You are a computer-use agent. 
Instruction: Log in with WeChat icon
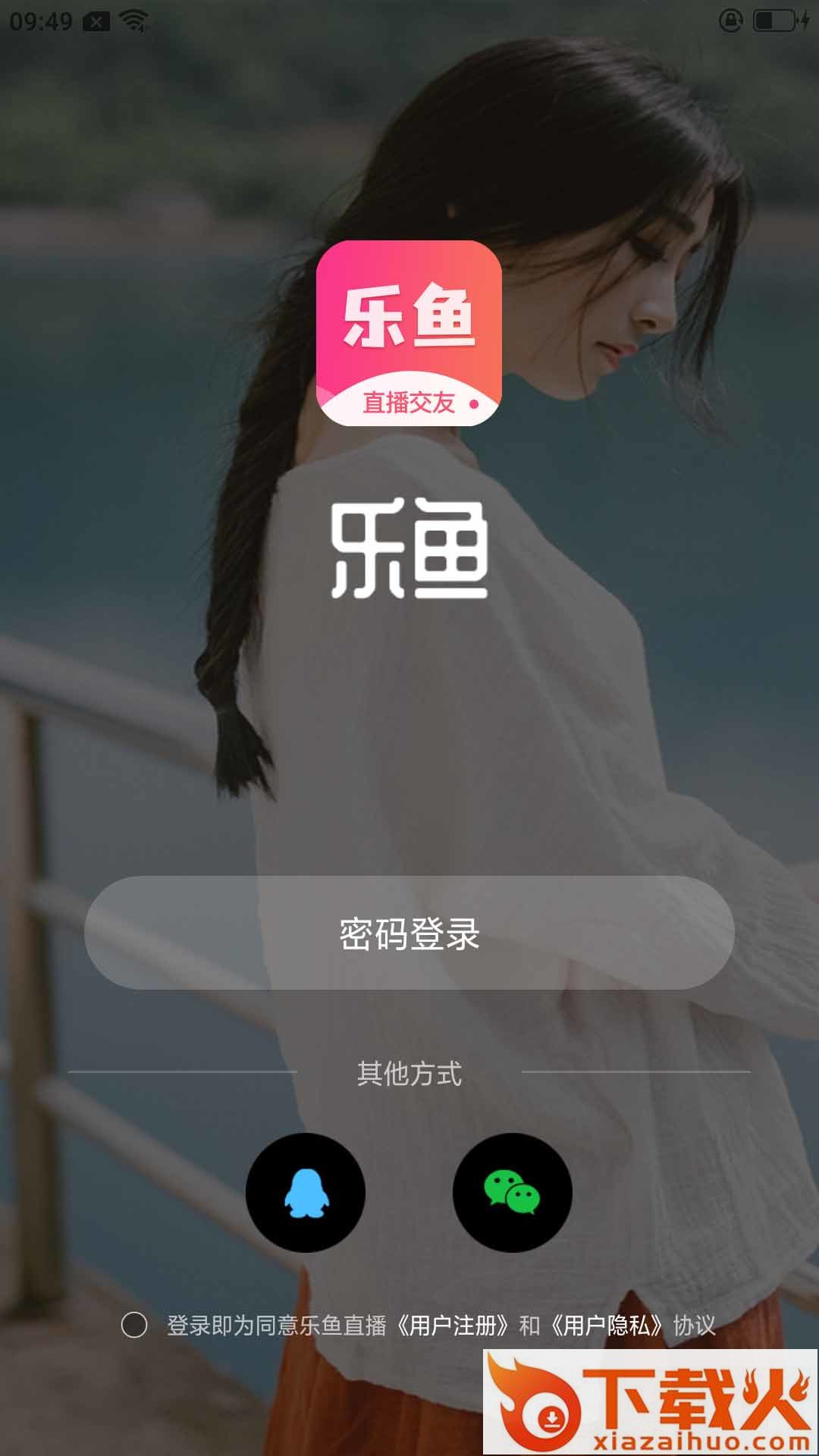(512, 1192)
